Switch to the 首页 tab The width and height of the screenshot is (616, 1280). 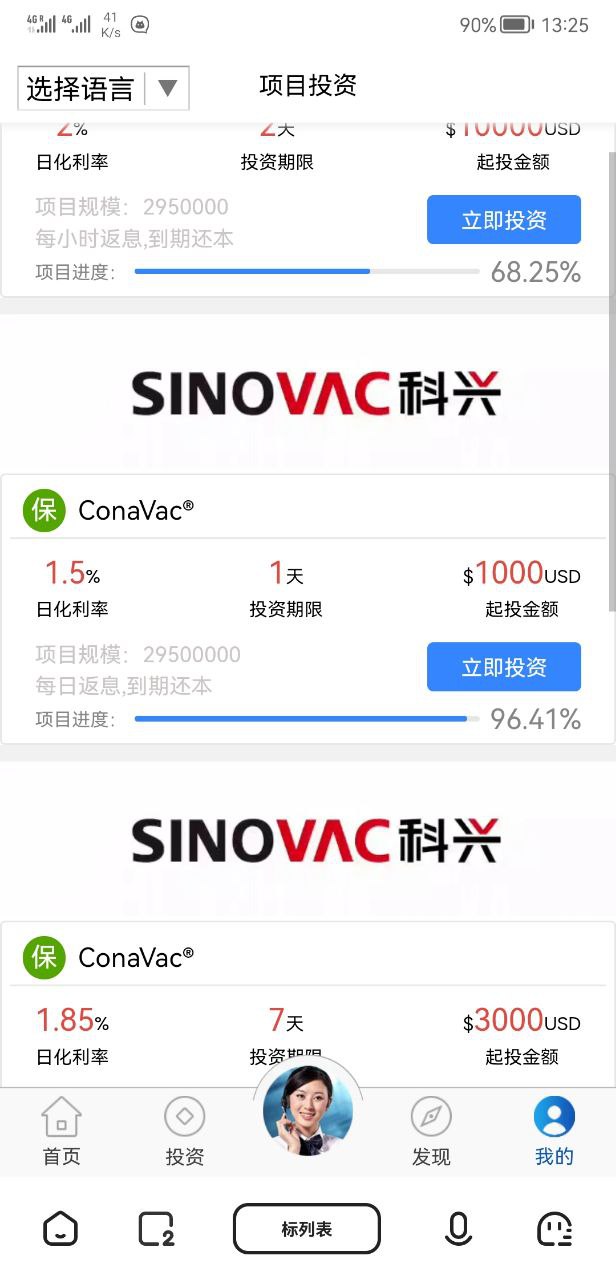point(61,1131)
